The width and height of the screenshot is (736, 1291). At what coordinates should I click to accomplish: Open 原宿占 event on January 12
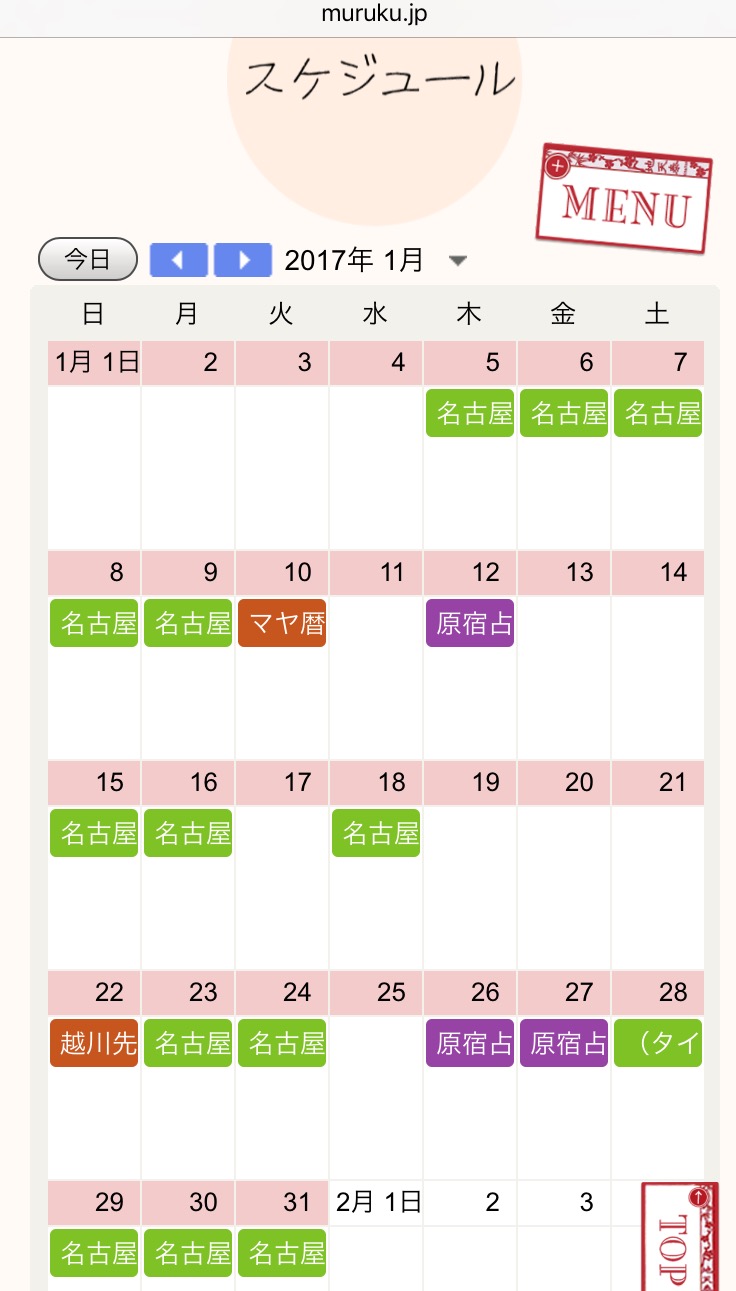point(470,623)
